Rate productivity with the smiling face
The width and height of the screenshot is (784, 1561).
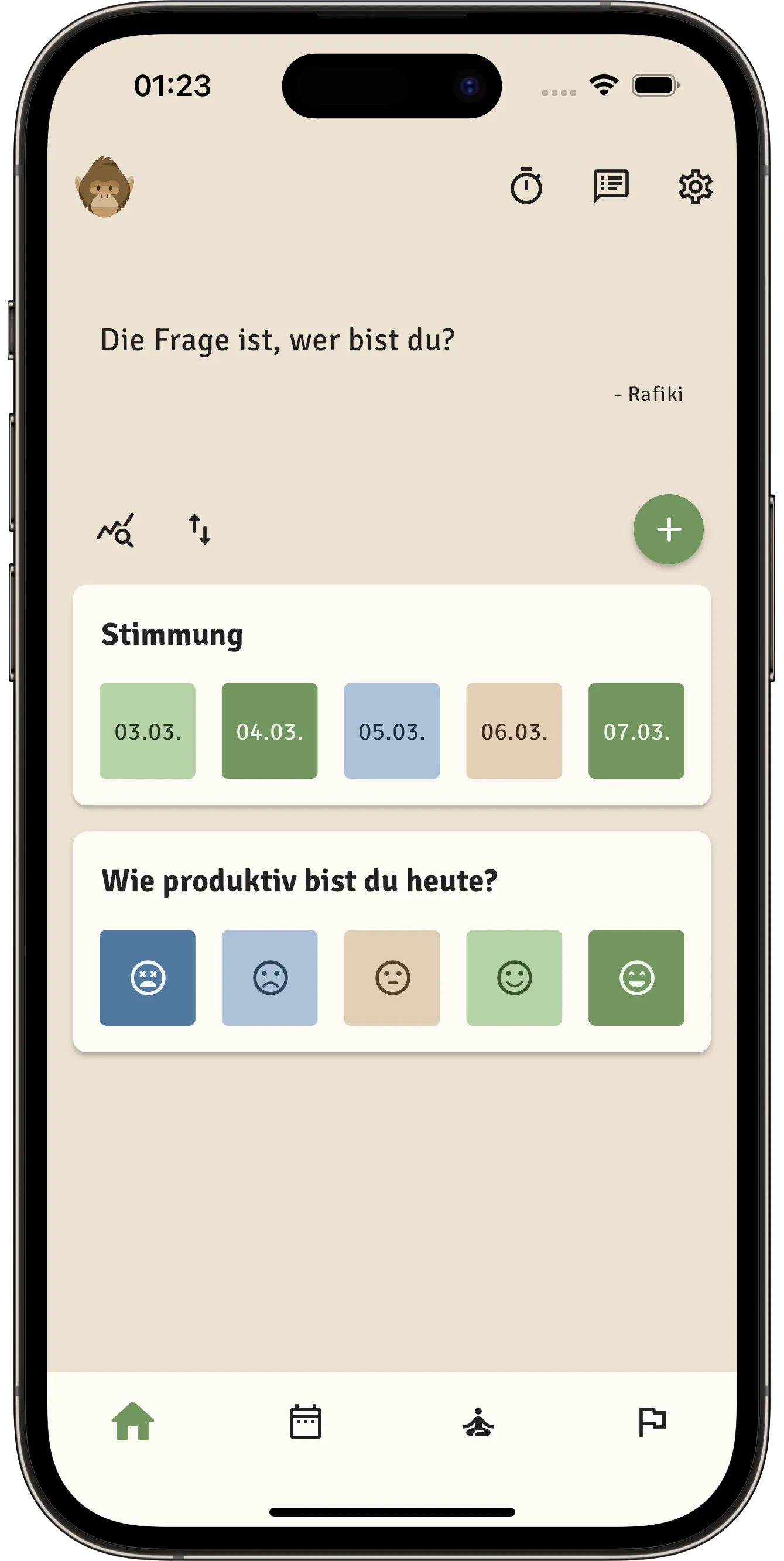(x=513, y=977)
